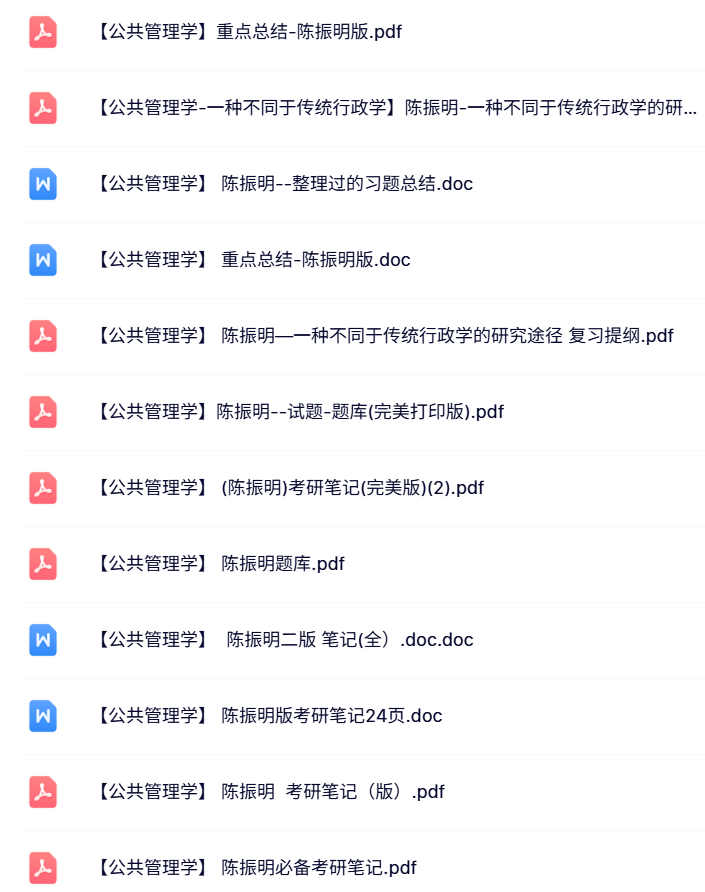Open 陈振明 考研笔记（版）.pdf
The image size is (705, 892).
270,792
